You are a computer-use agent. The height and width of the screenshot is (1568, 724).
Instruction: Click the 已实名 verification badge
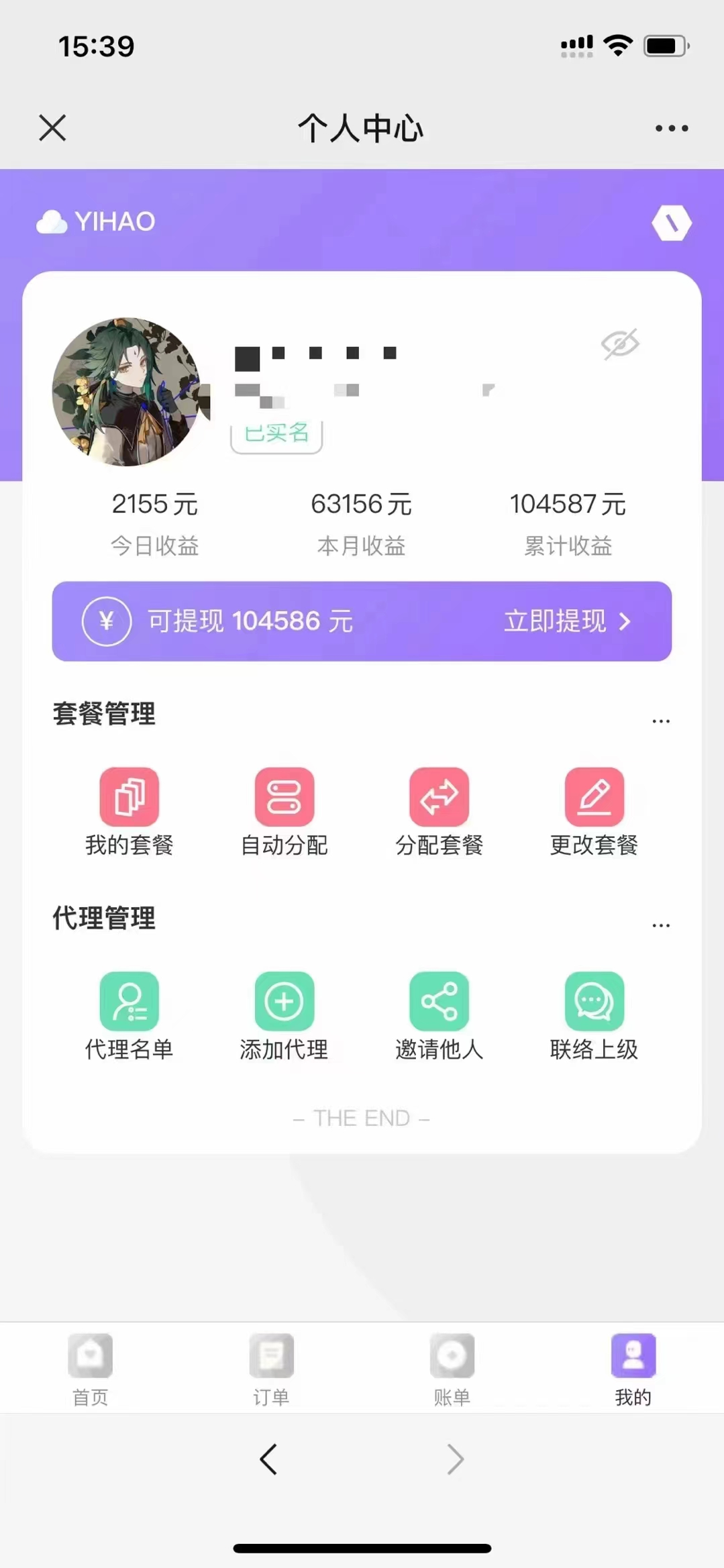click(x=276, y=433)
